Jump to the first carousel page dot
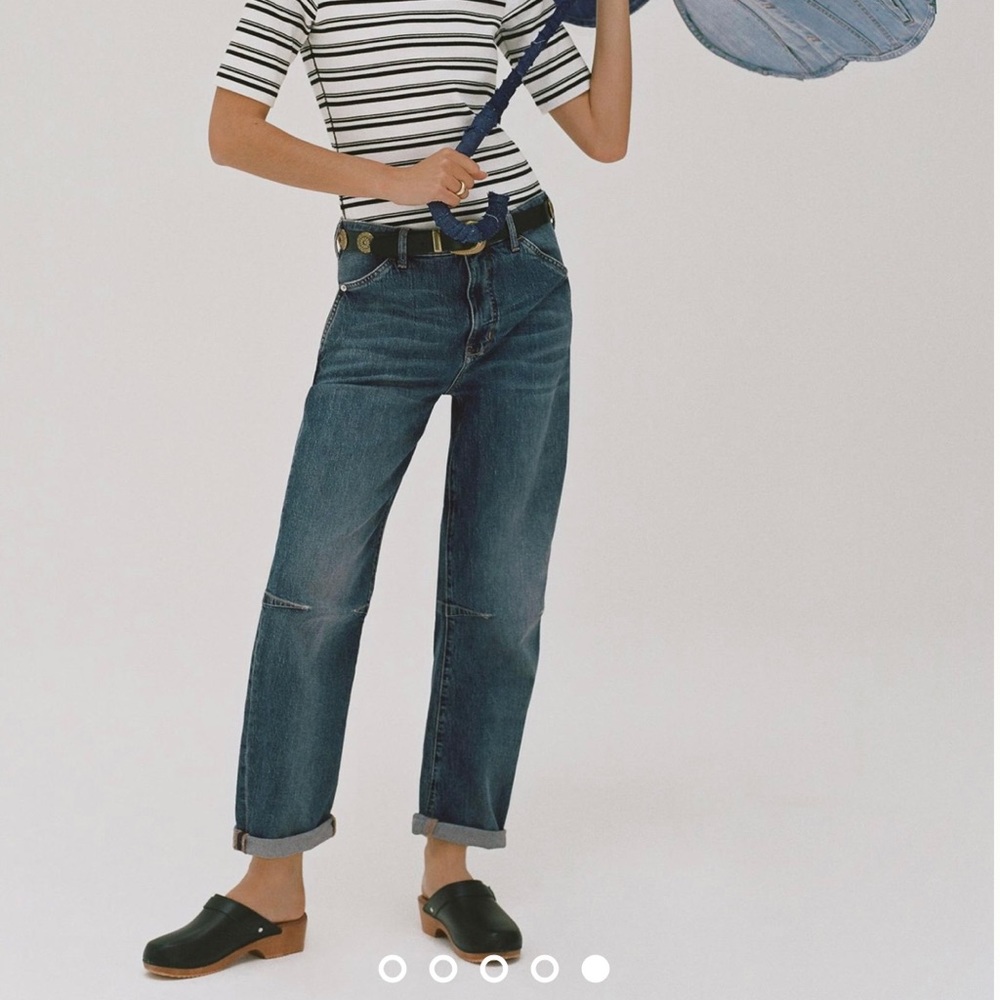The image size is (1000, 1000). (x=392, y=968)
